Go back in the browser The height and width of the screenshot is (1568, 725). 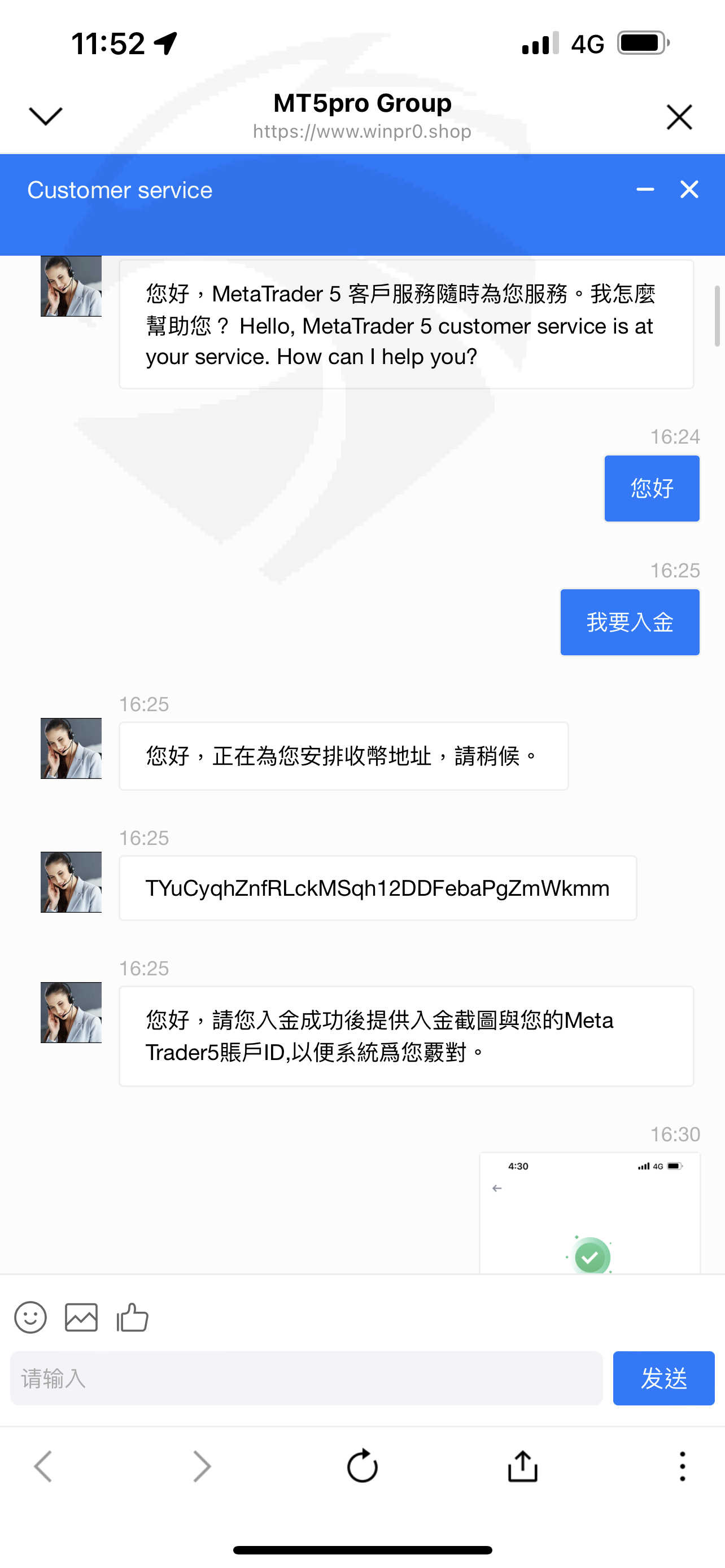coord(42,1466)
